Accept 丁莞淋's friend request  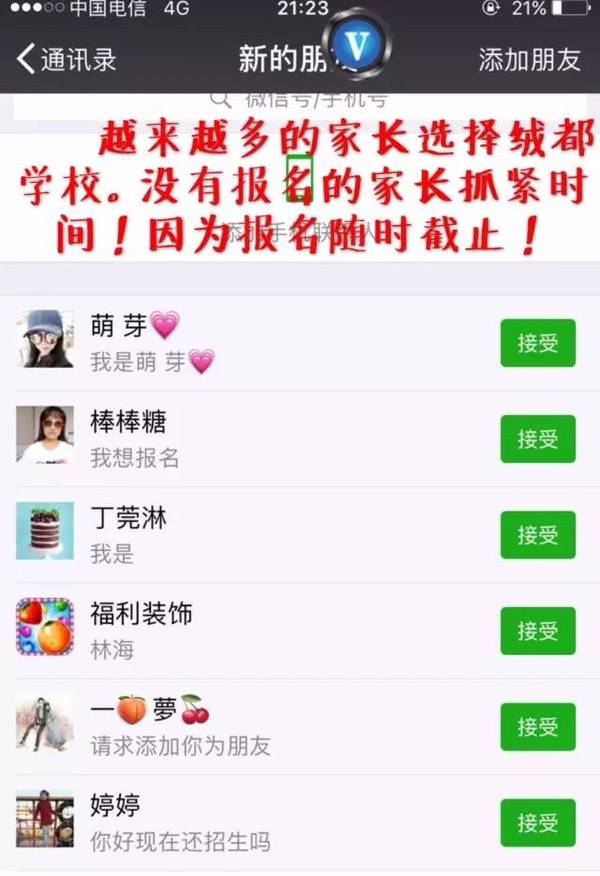tap(538, 535)
